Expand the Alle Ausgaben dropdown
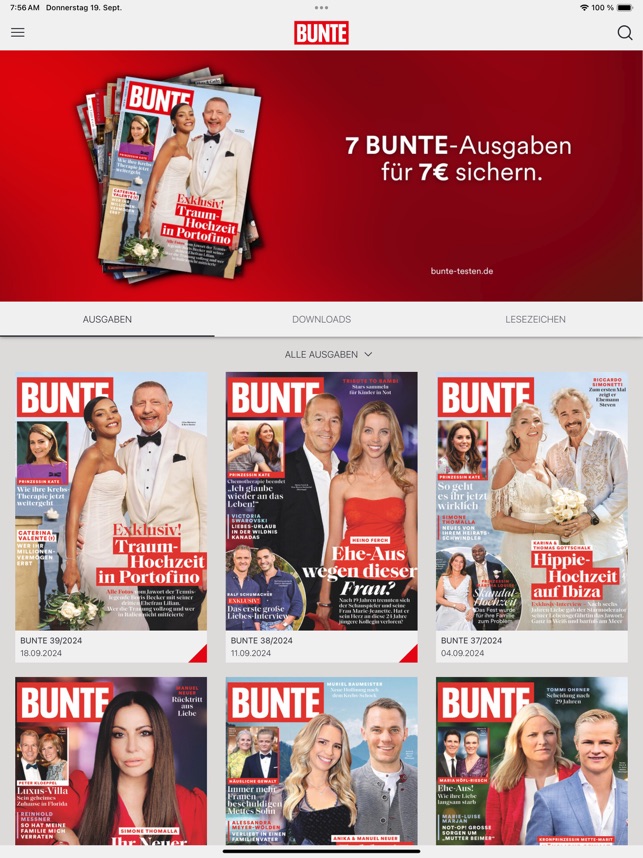643x858 pixels. tap(328, 354)
